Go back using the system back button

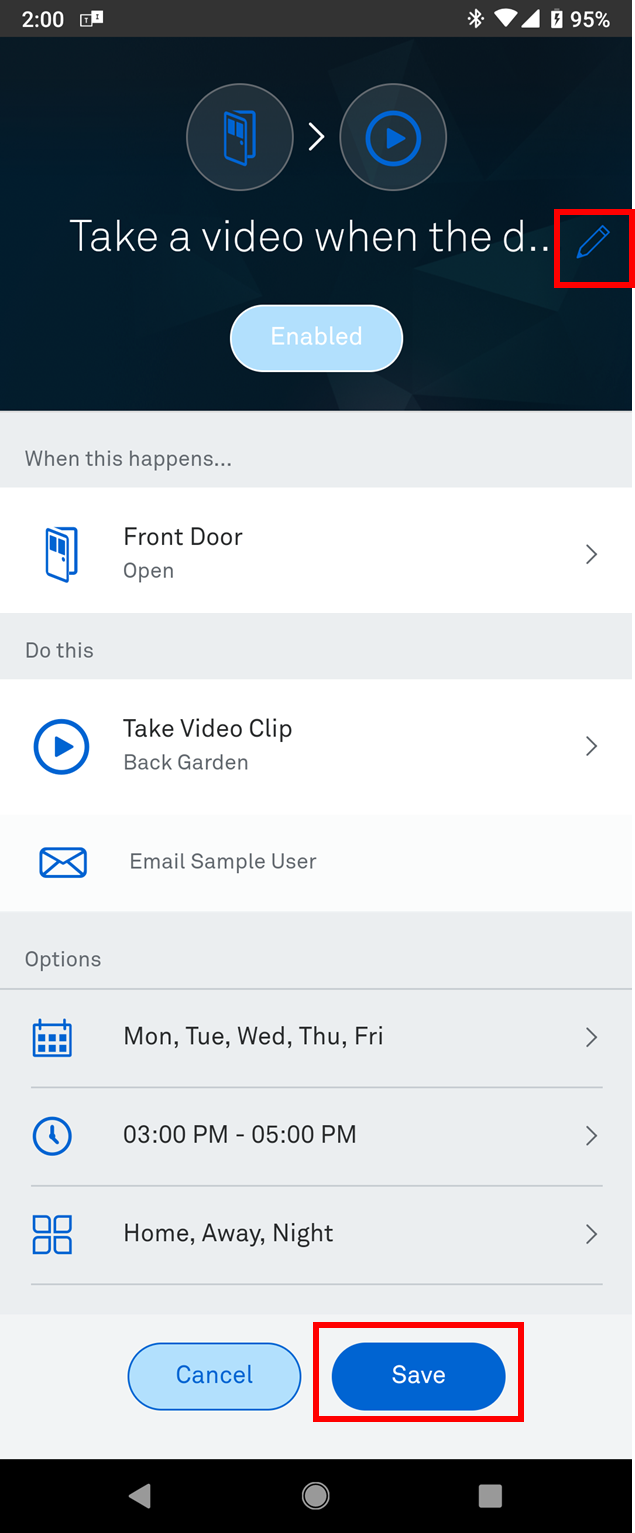click(140, 1495)
